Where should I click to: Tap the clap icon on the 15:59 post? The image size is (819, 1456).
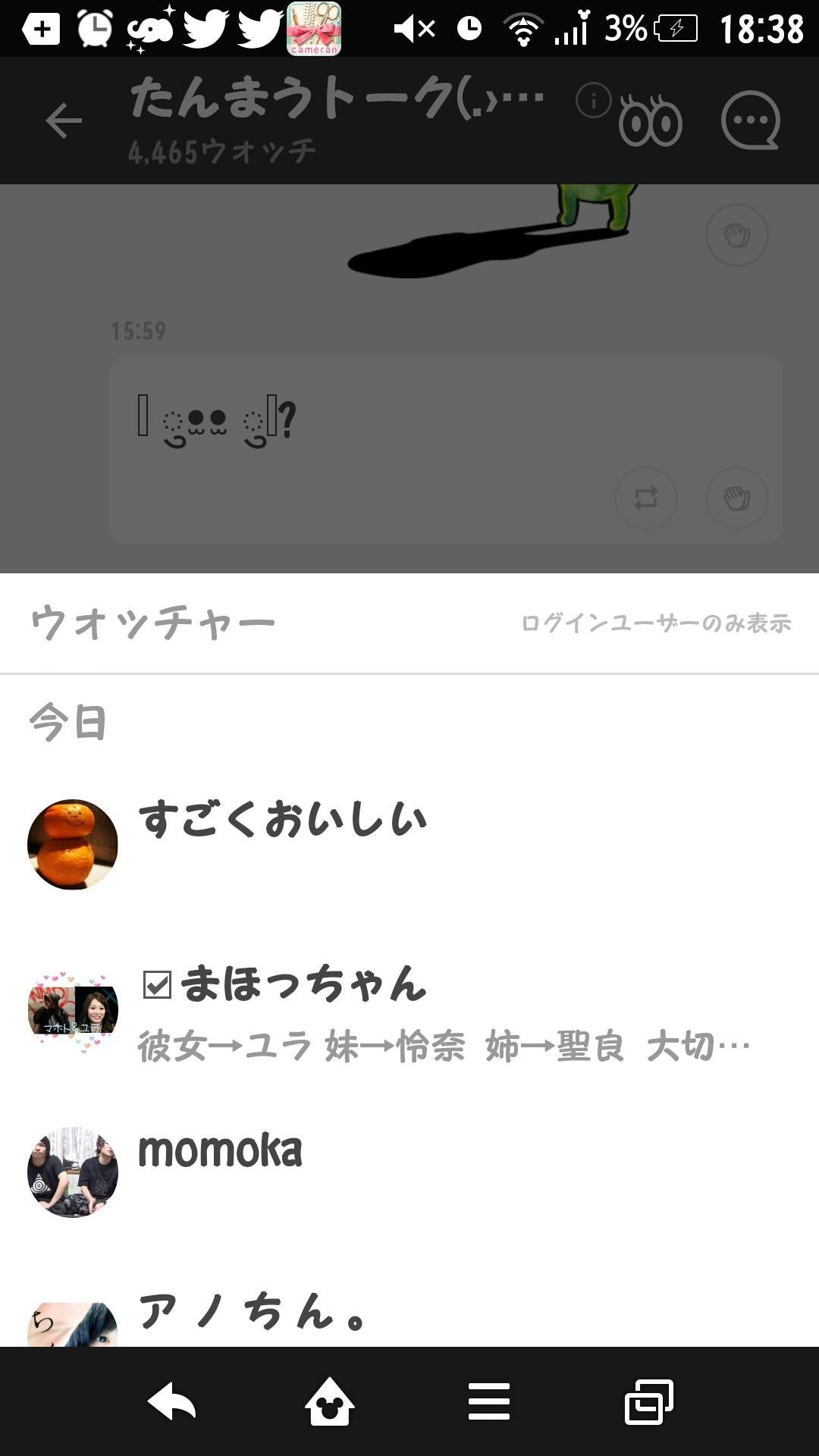pos(736,498)
